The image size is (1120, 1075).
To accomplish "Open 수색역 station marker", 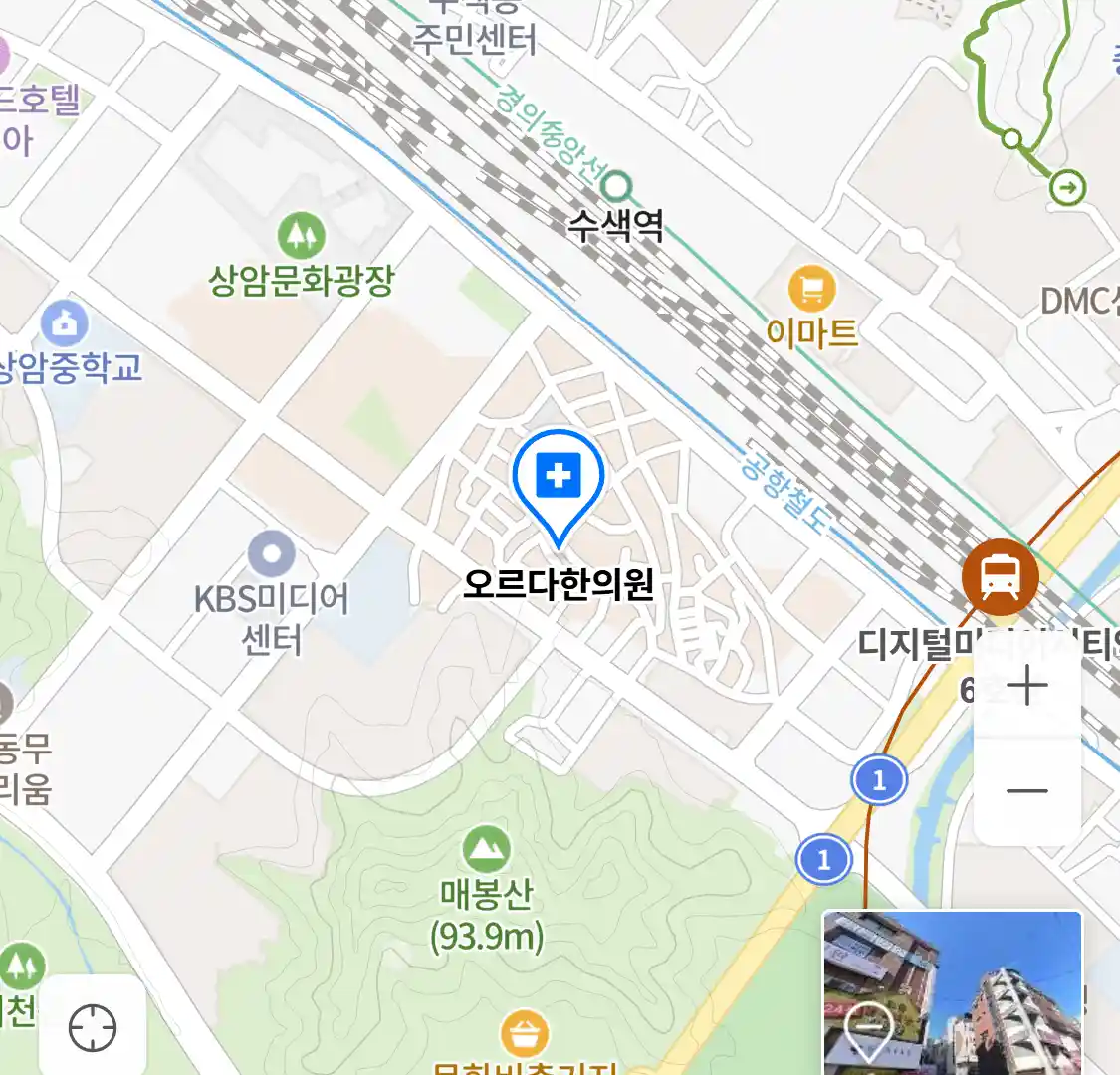I will tap(618, 186).
